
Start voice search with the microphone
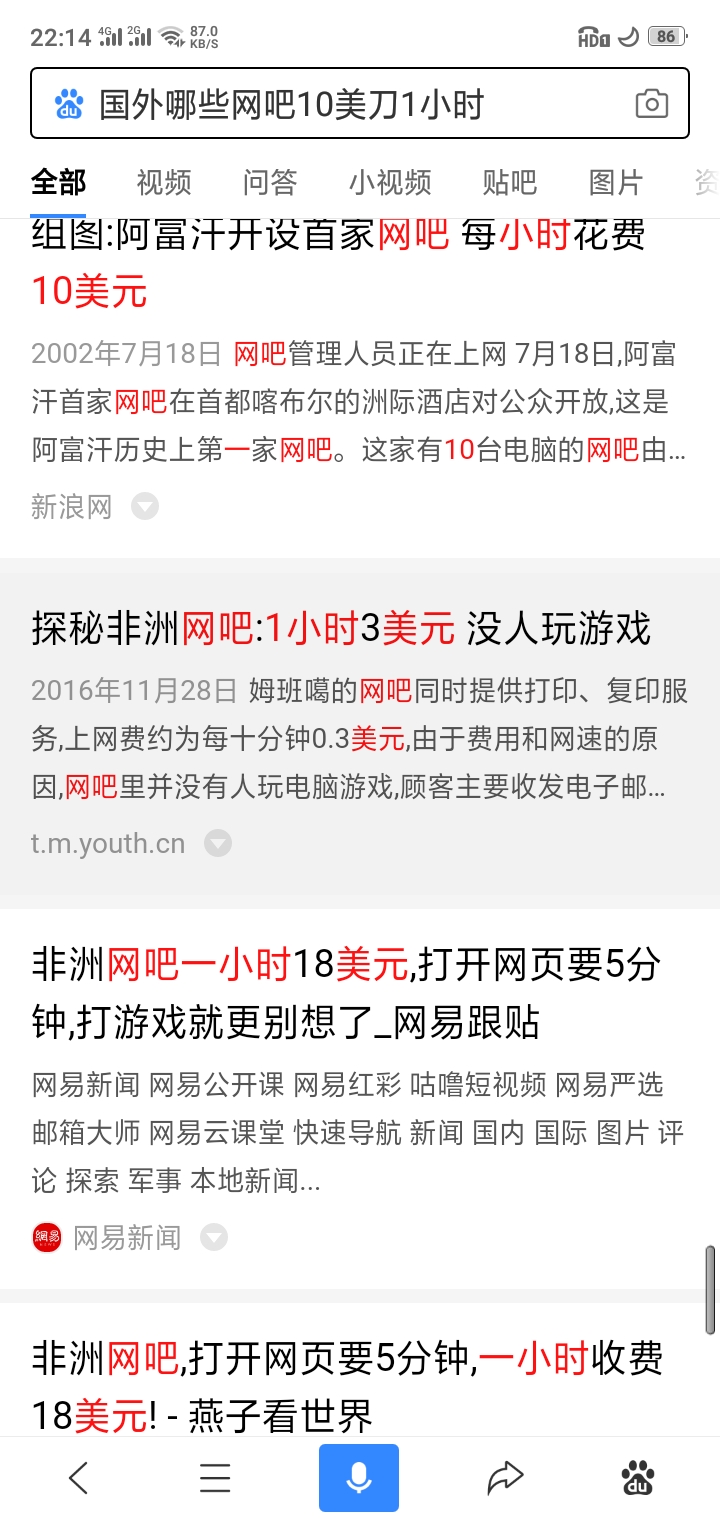click(x=359, y=1478)
